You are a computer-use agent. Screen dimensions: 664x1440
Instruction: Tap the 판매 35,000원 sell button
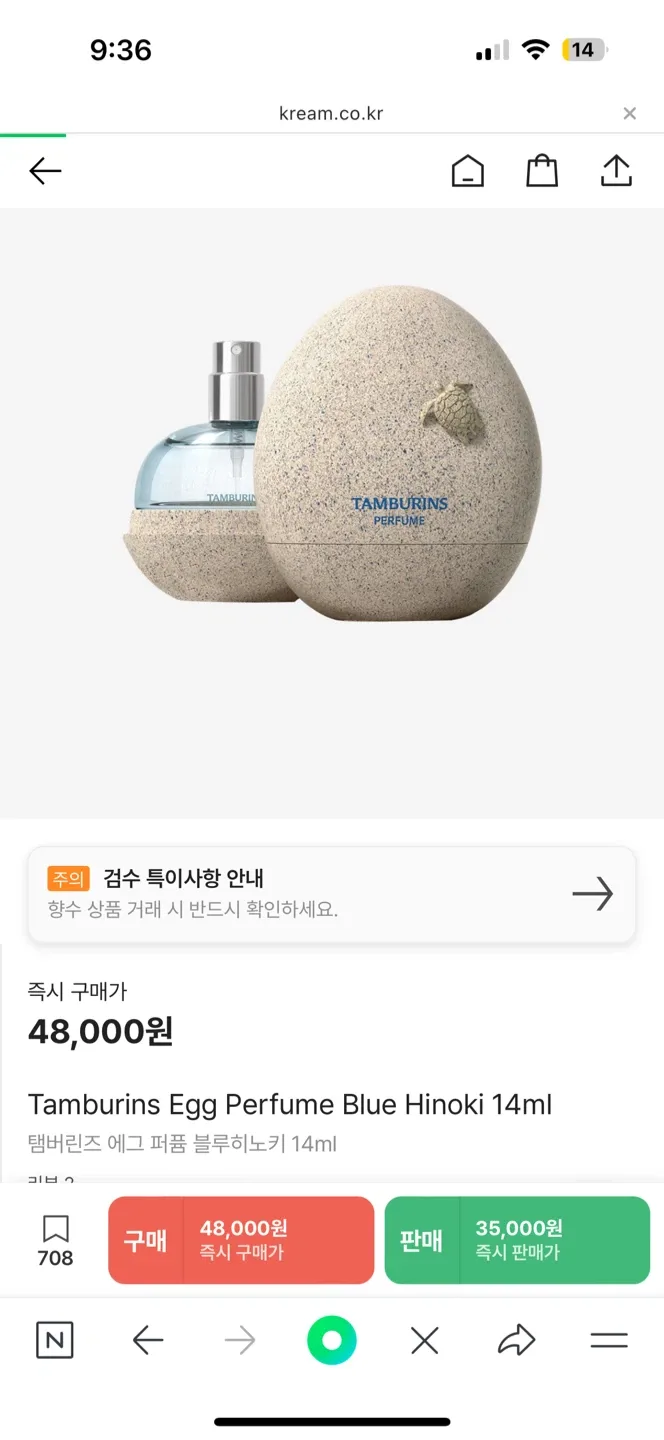click(x=517, y=1240)
